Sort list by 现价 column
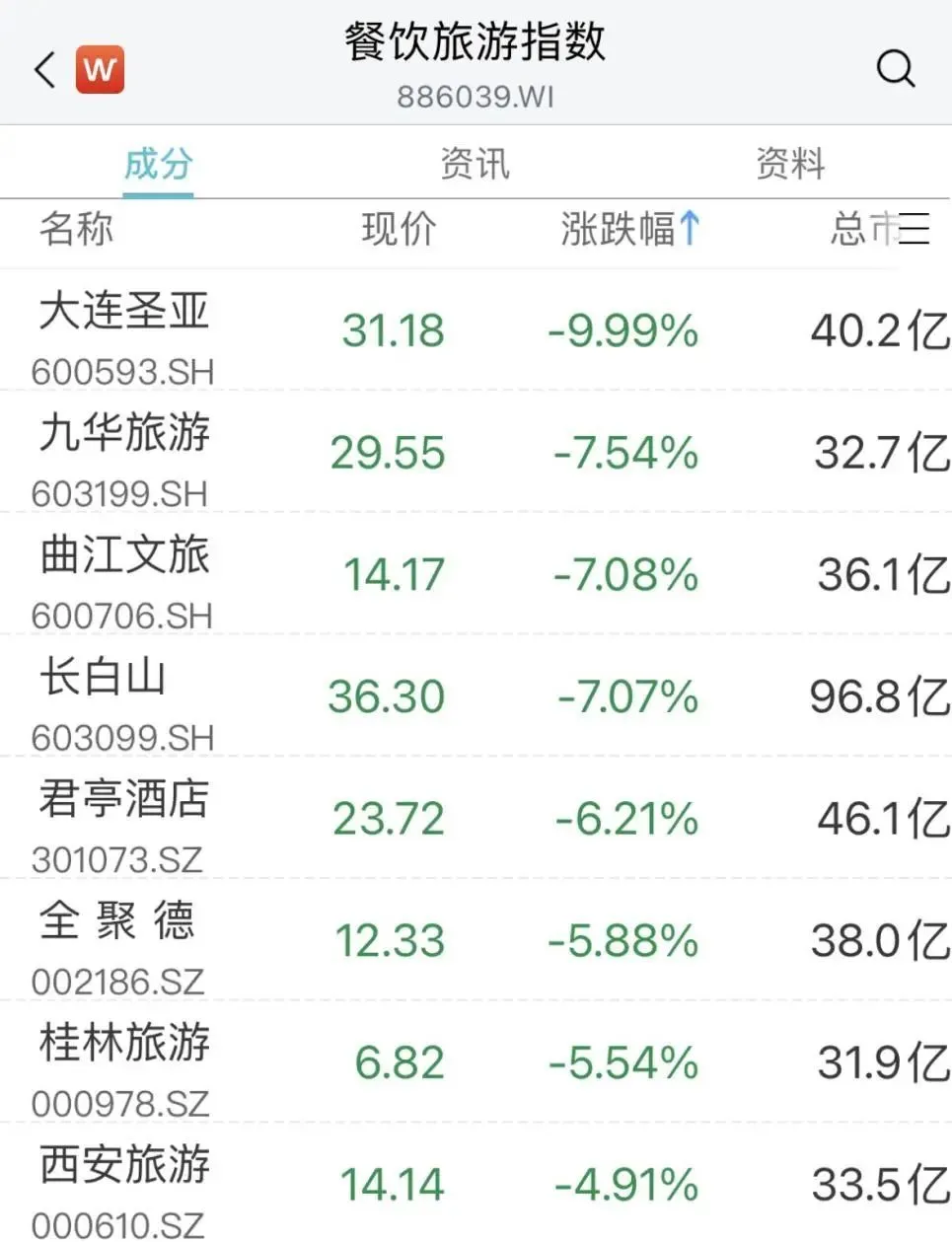The width and height of the screenshot is (952, 1242). (399, 229)
